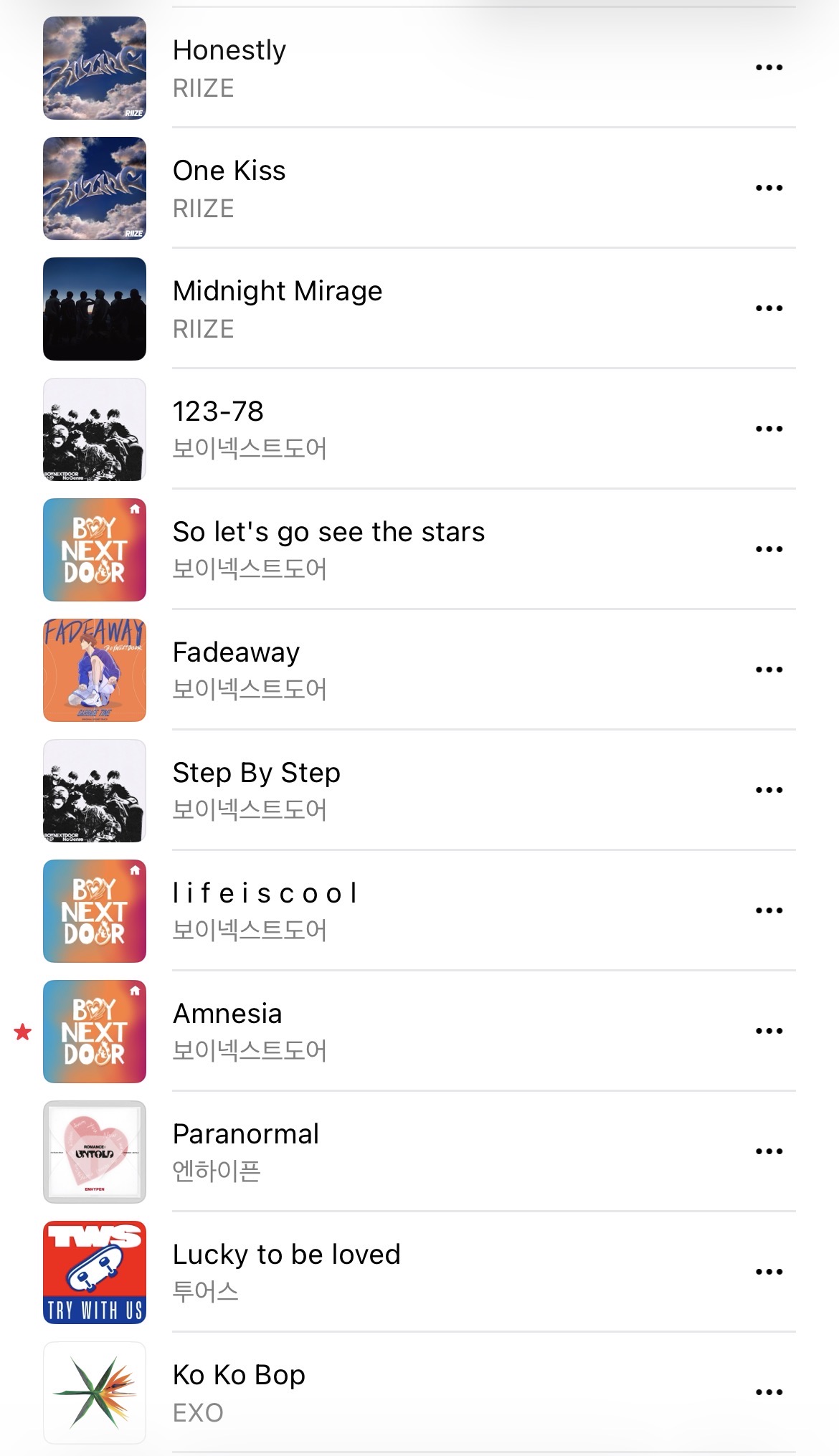Open more options for Fadeaway
This screenshot has height=1456, width=839.
(769, 670)
